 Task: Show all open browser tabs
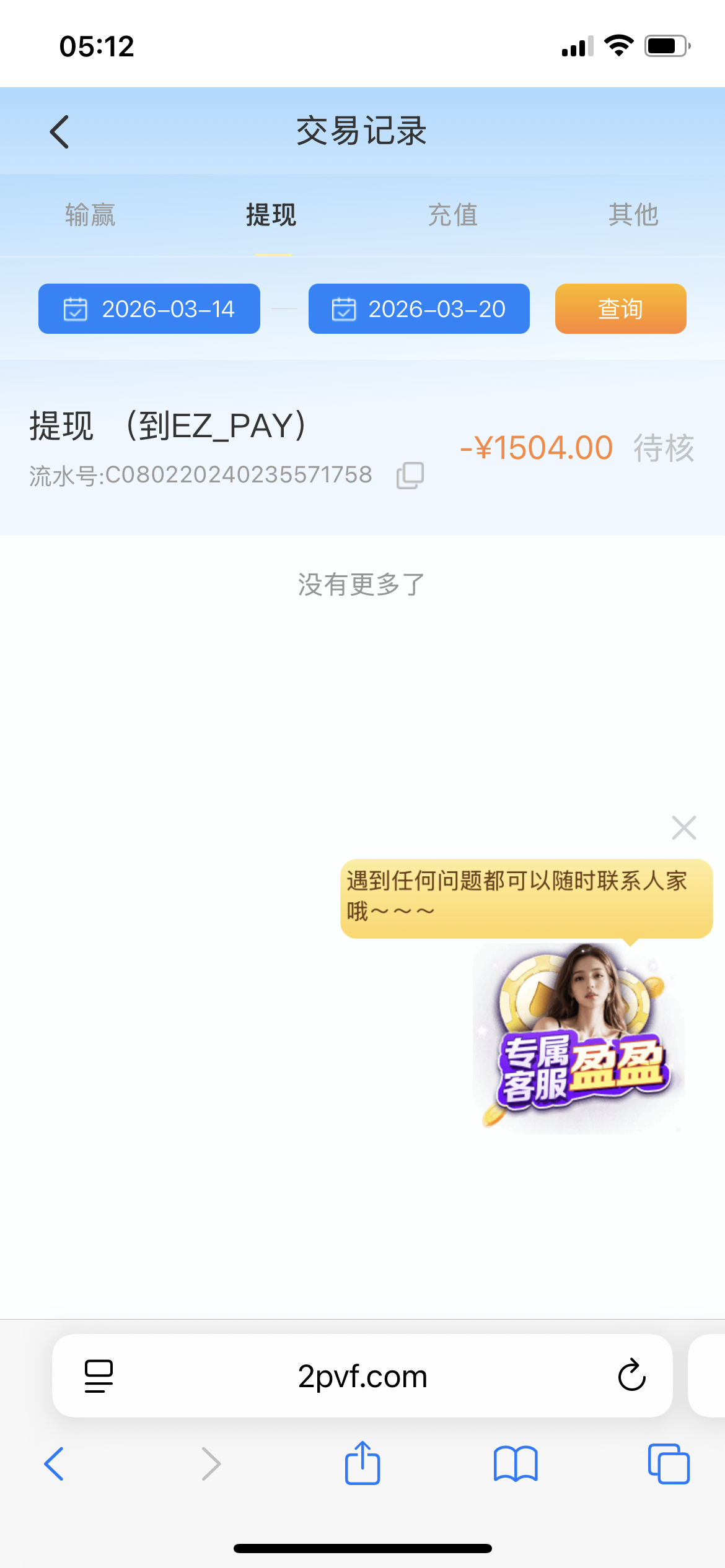(668, 1463)
